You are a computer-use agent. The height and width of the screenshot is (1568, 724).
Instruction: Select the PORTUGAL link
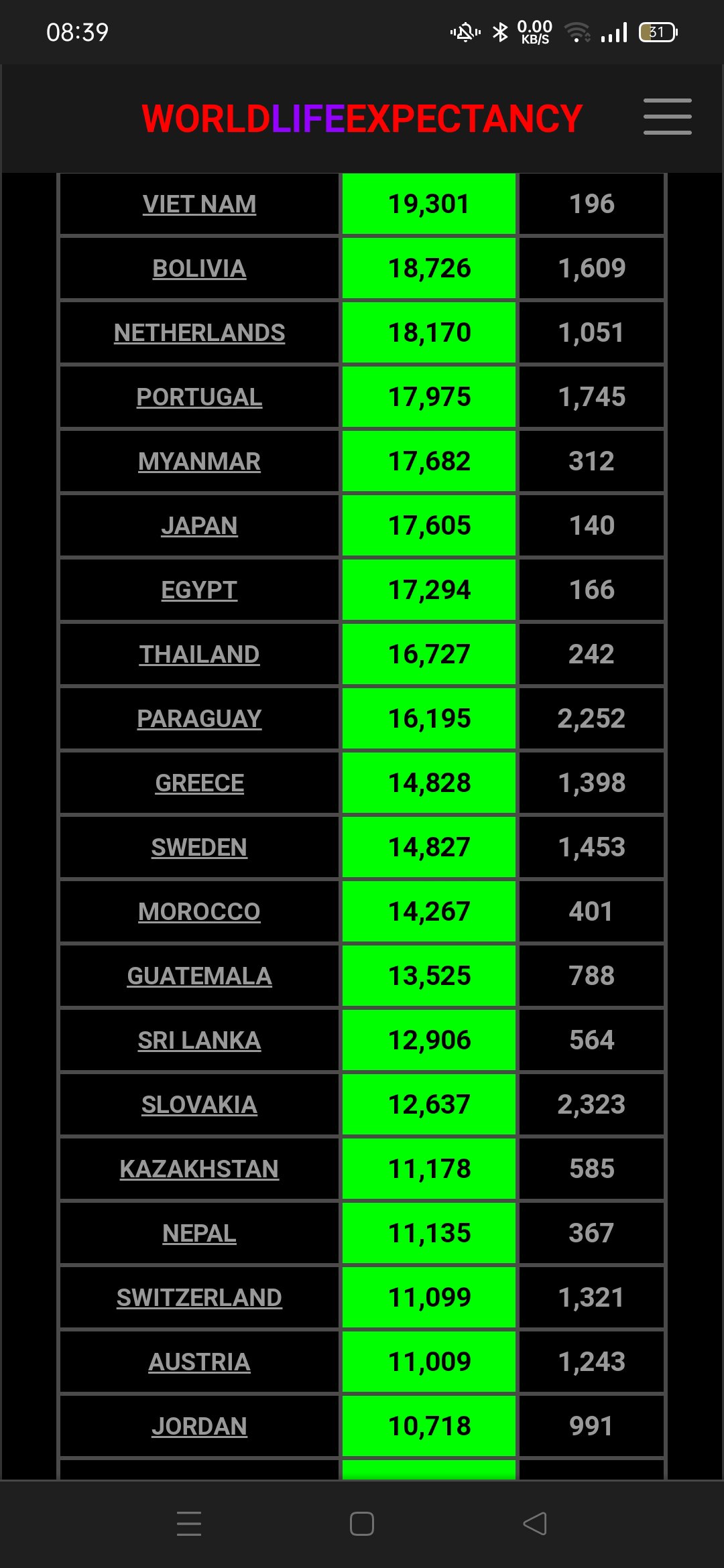(x=199, y=397)
